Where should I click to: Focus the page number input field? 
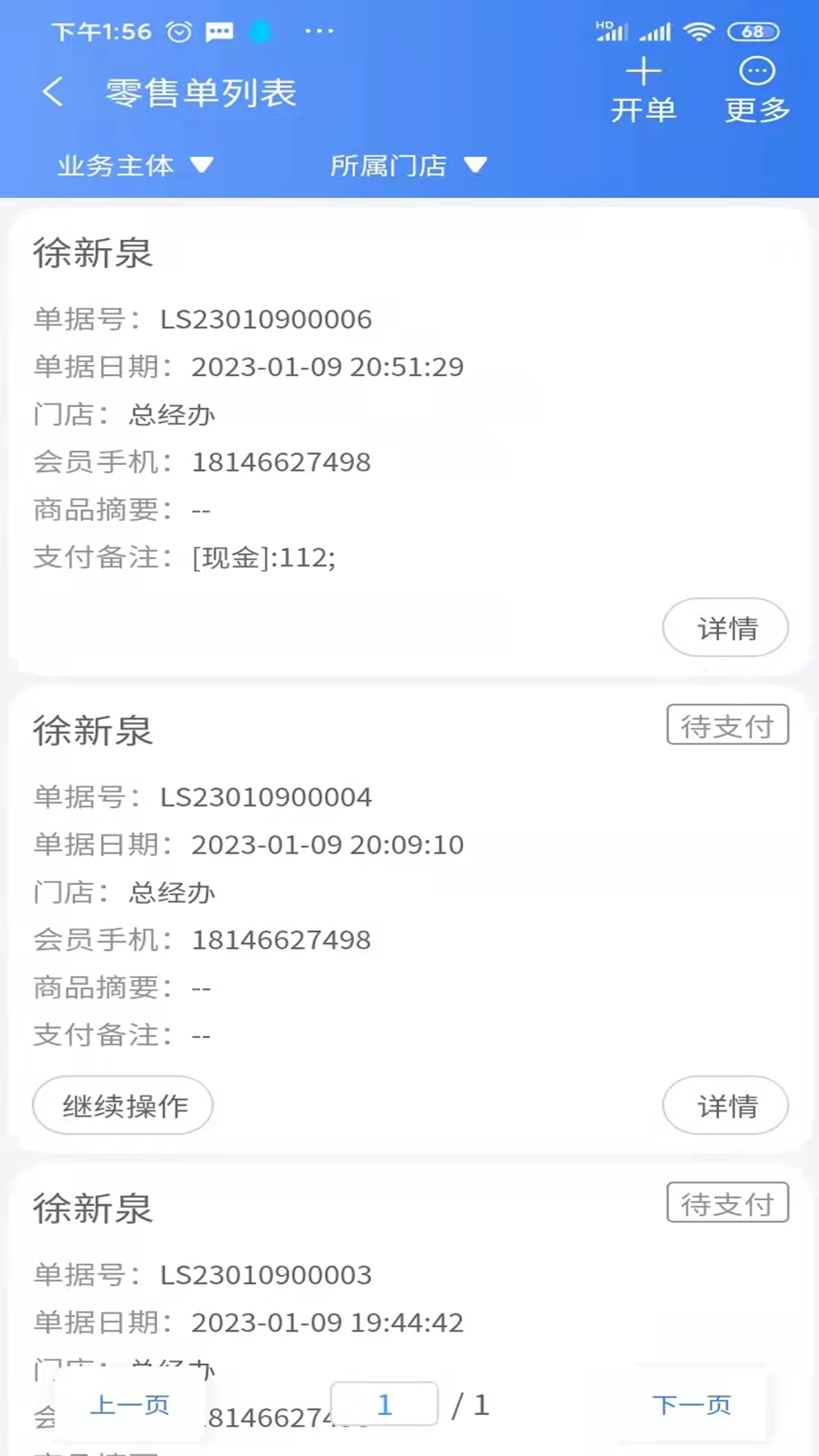pos(384,1404)
